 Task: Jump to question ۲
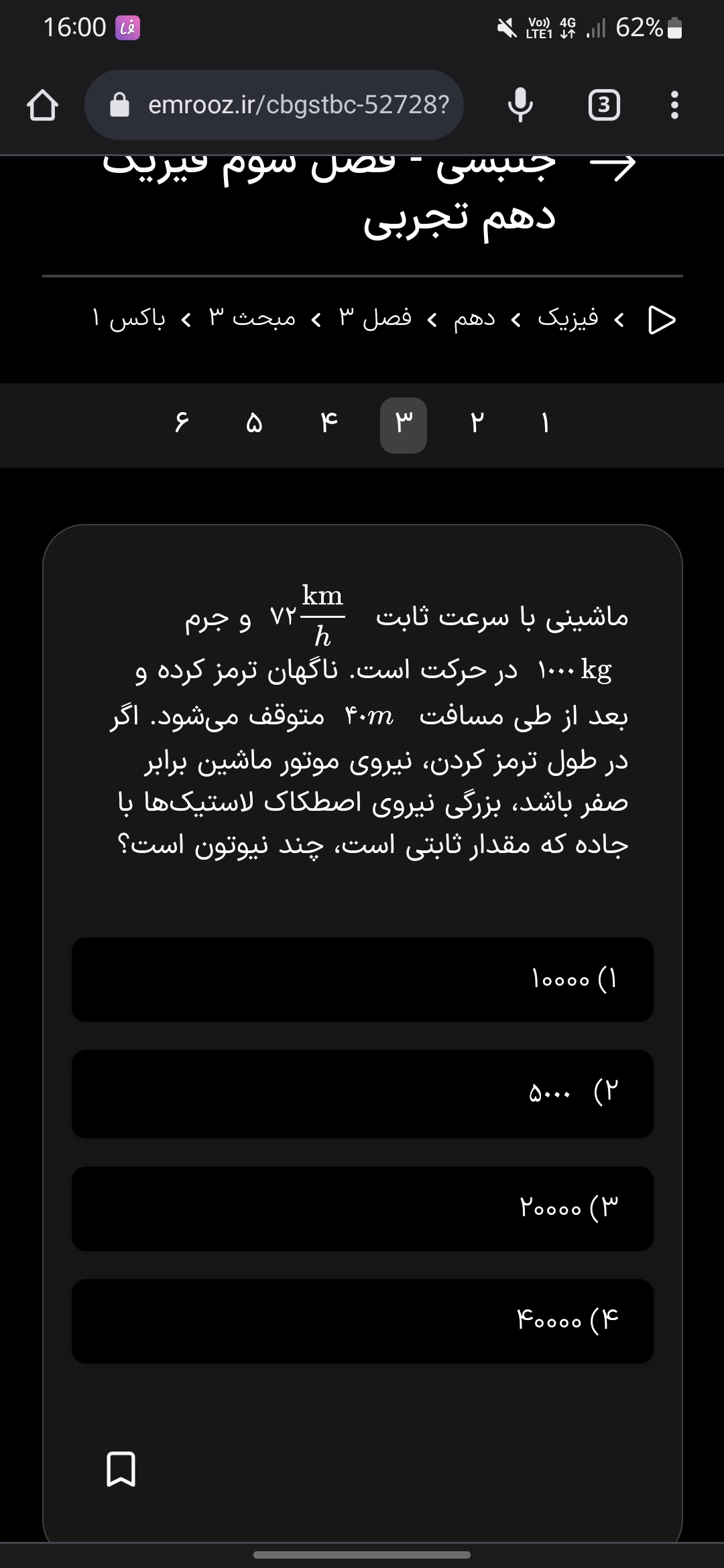(x=475, y=423)
